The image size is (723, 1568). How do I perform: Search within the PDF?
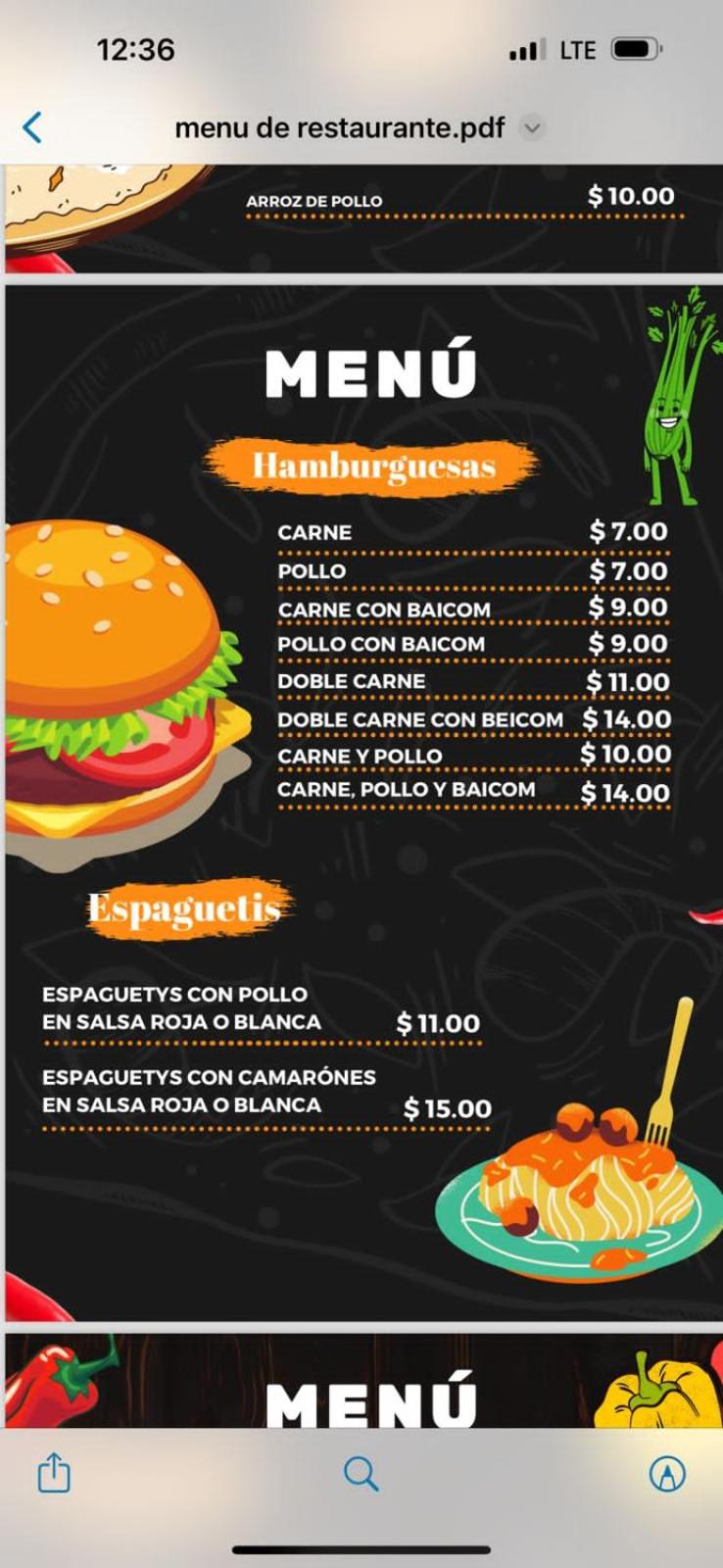click(x=361, y=1472)
